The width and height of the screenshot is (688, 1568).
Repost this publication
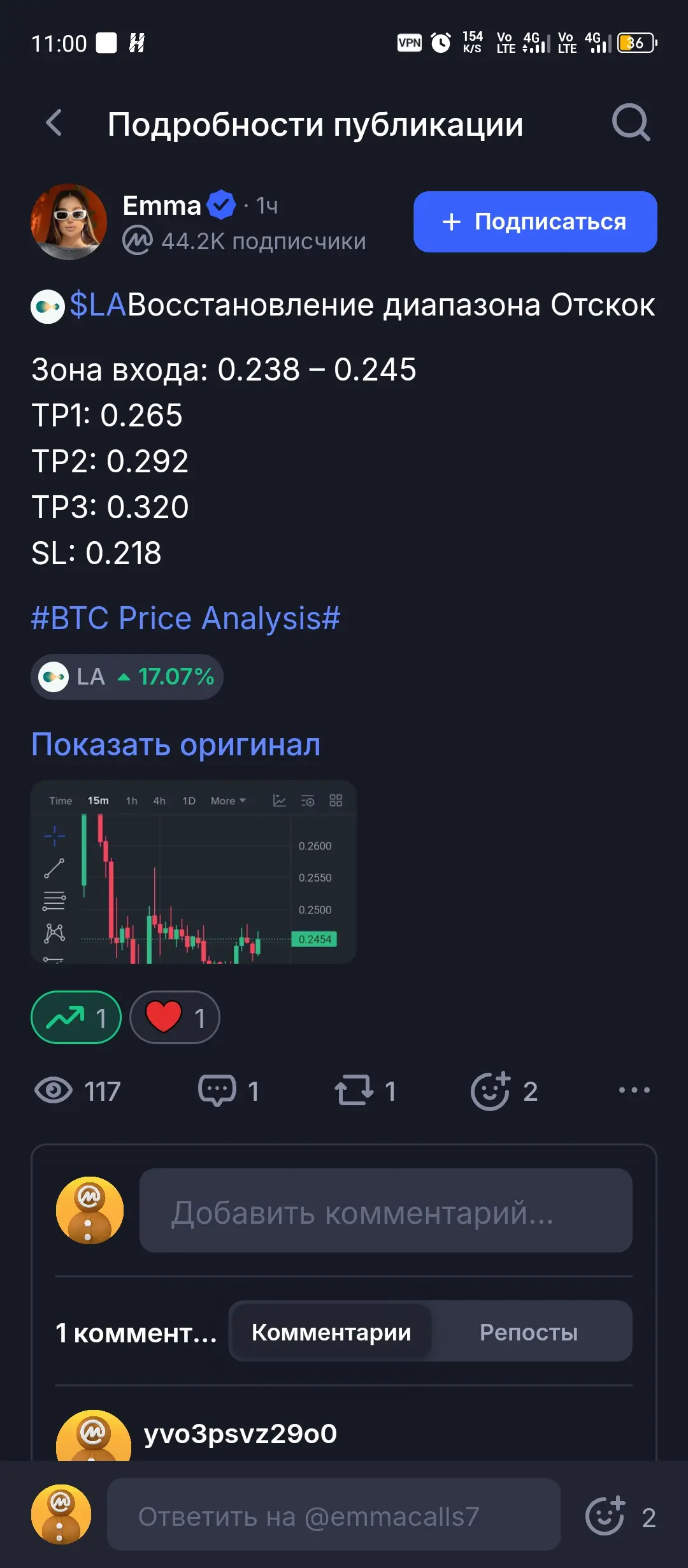[354, 1091]
